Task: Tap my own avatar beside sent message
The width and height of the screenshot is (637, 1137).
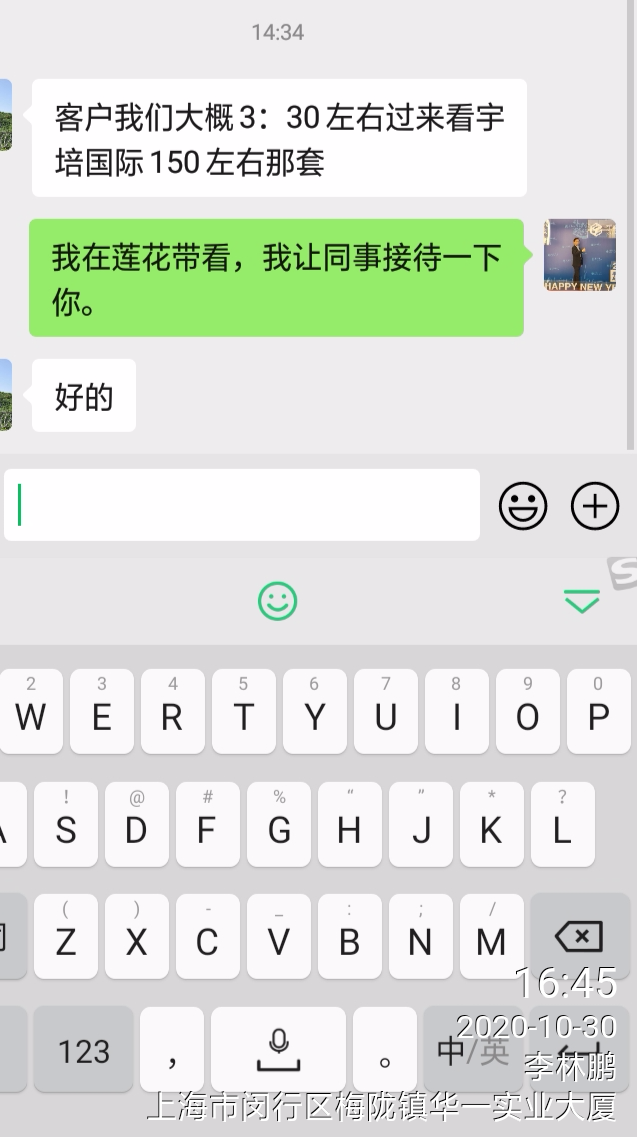Action: tap(579, 256)
